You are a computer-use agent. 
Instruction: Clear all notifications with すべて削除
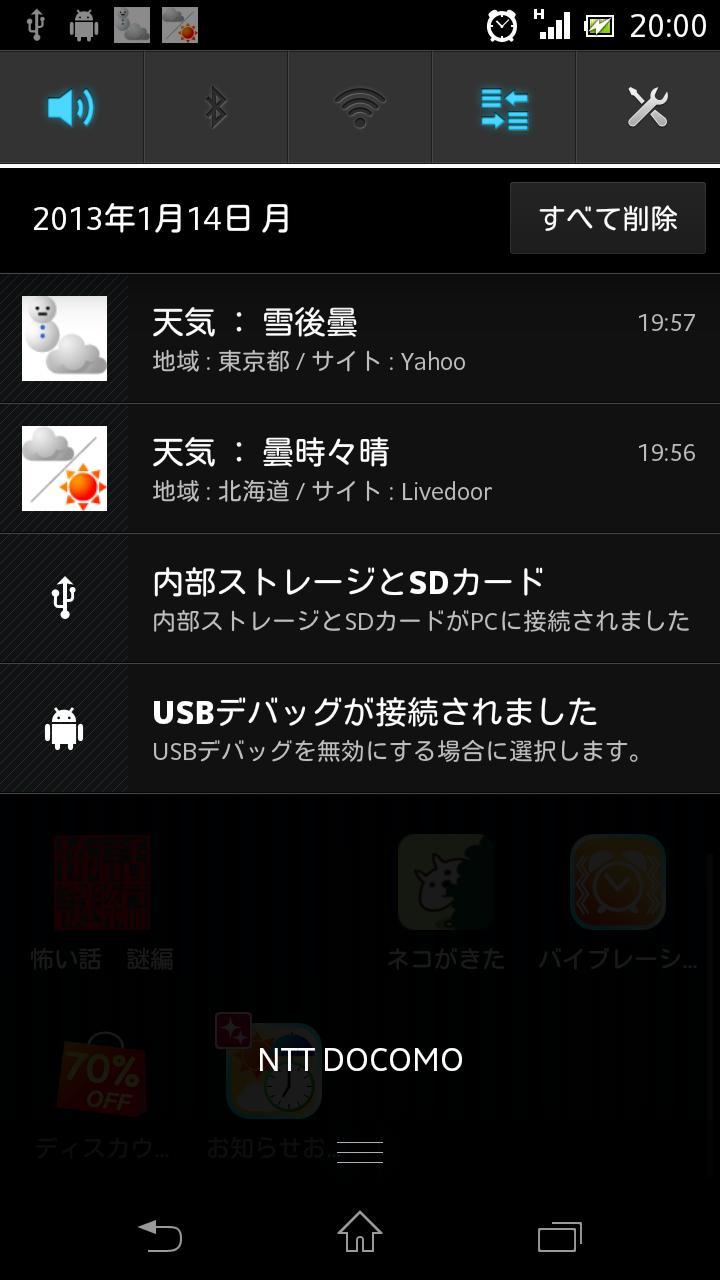pyautogui.click(x=608, y=218)
